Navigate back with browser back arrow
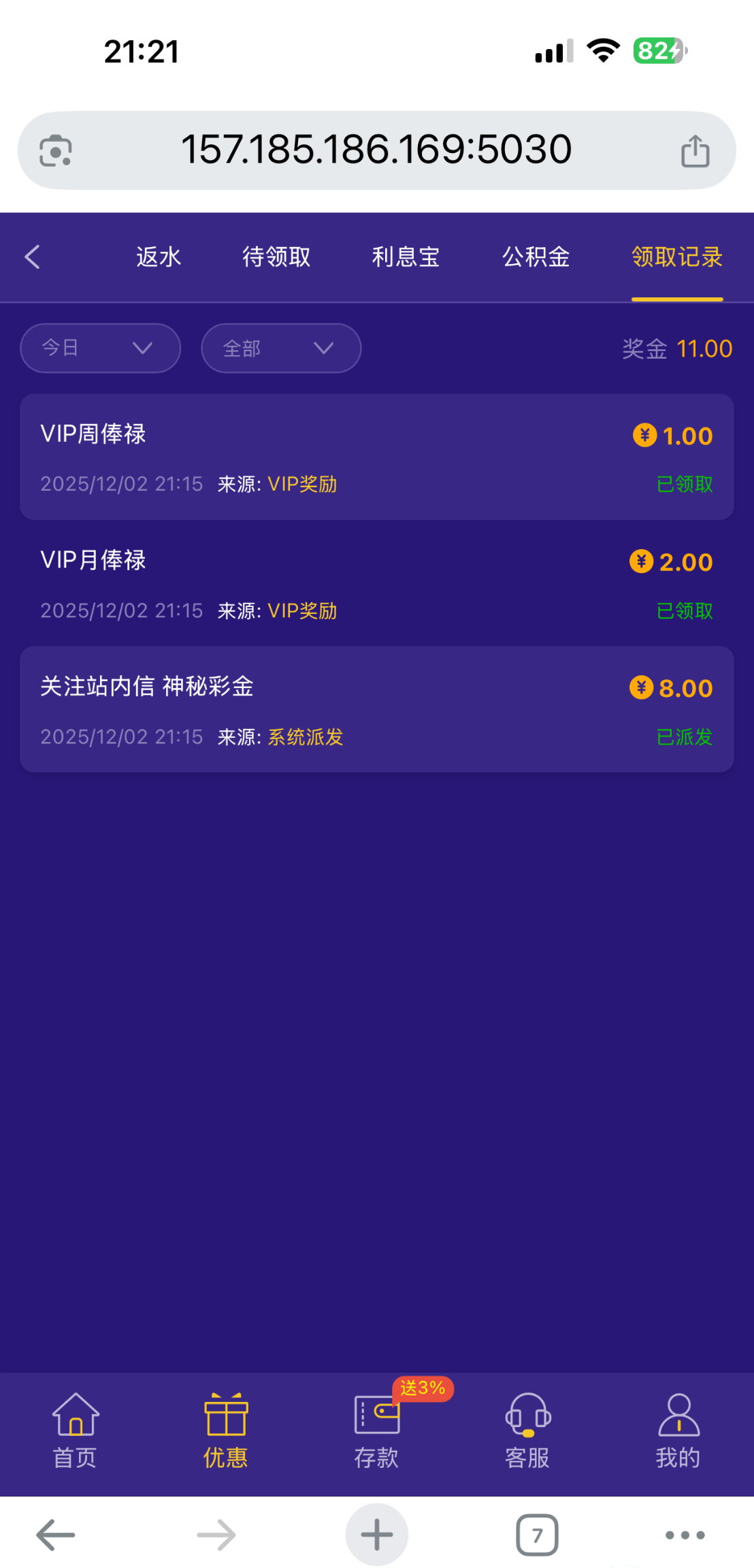Screen dimensions: 754x1568 (x=56, y=1535)
